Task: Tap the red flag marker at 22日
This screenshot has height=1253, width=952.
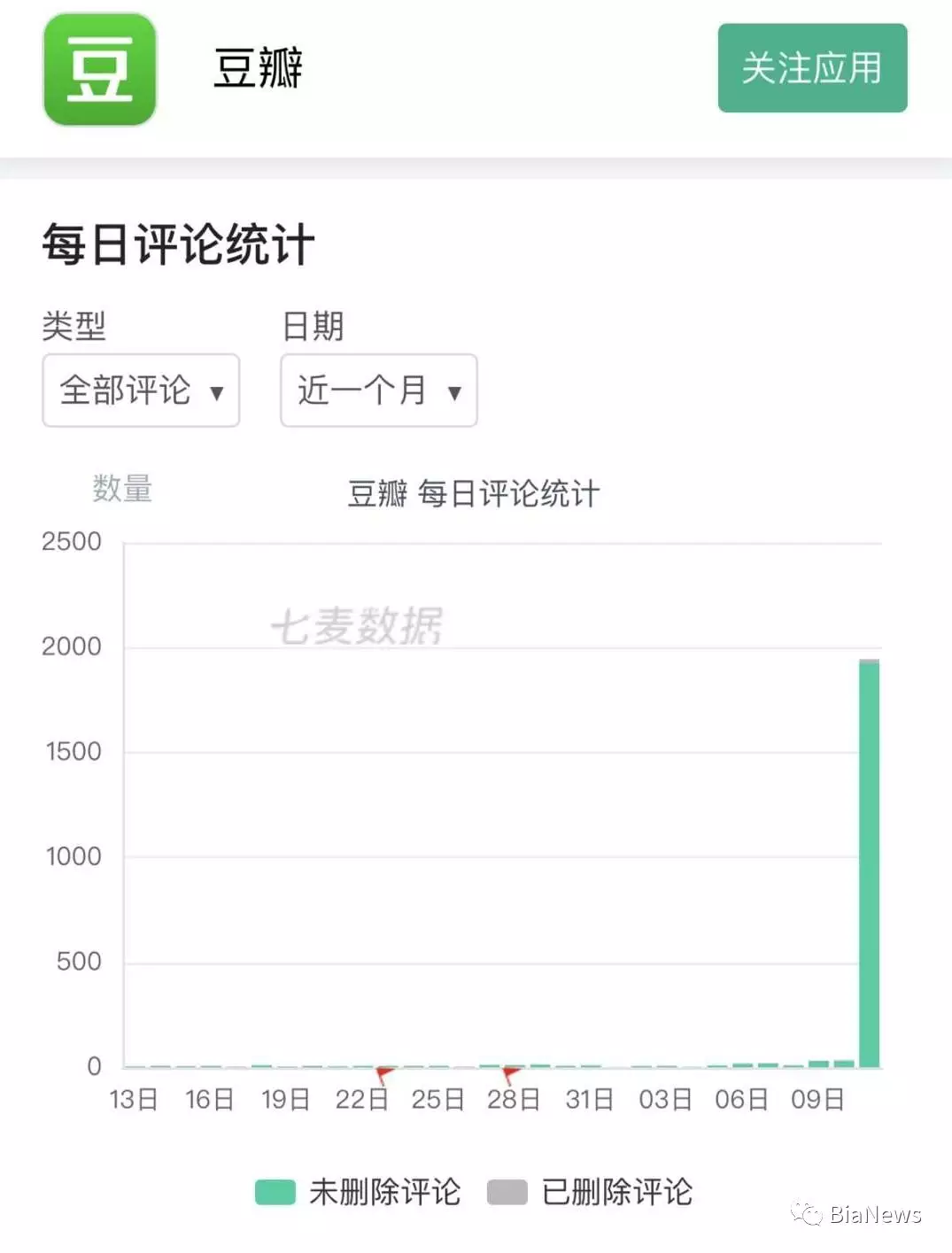Action: (384, 1074)
